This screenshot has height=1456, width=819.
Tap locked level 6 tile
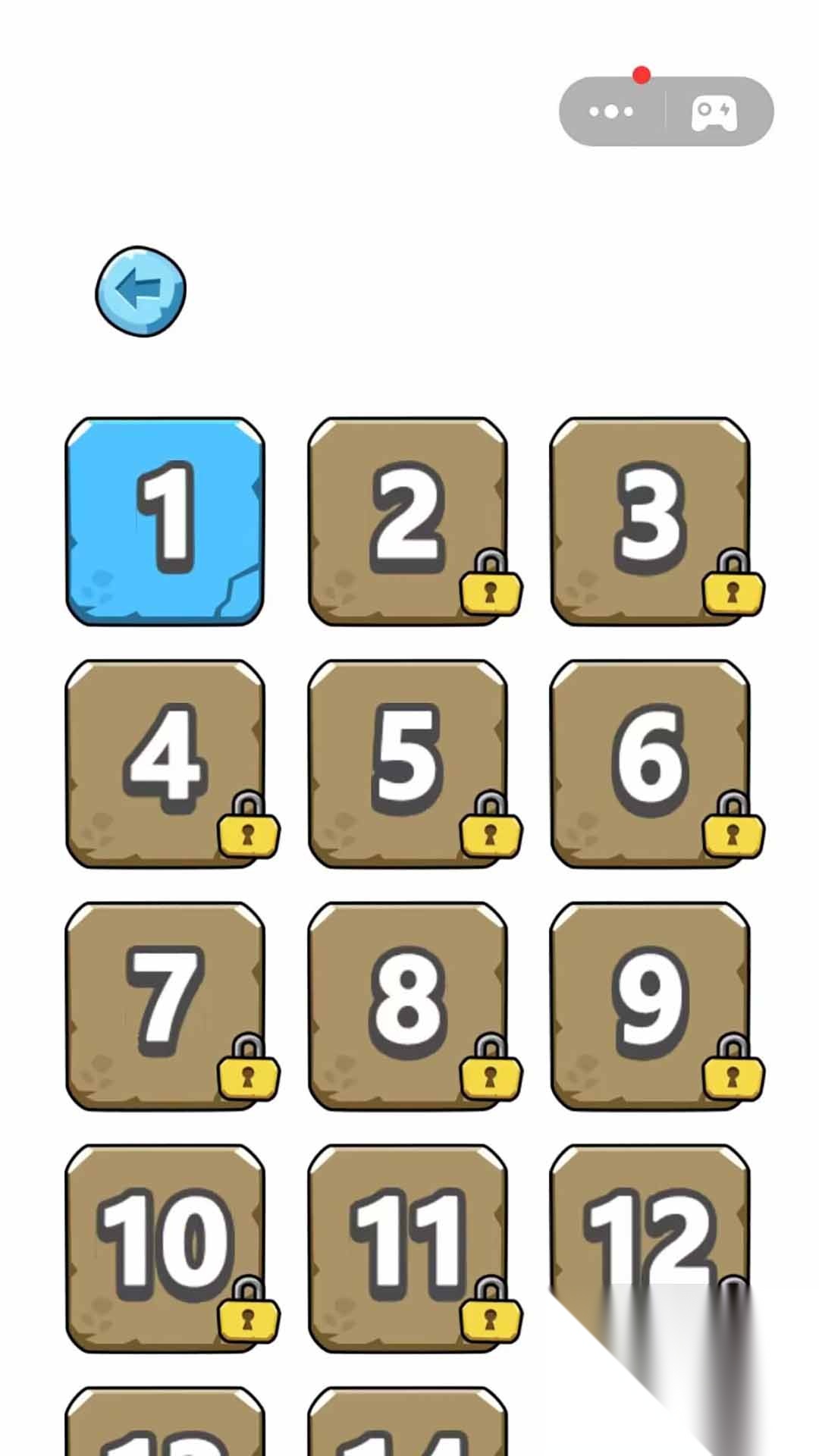(650, 764)
